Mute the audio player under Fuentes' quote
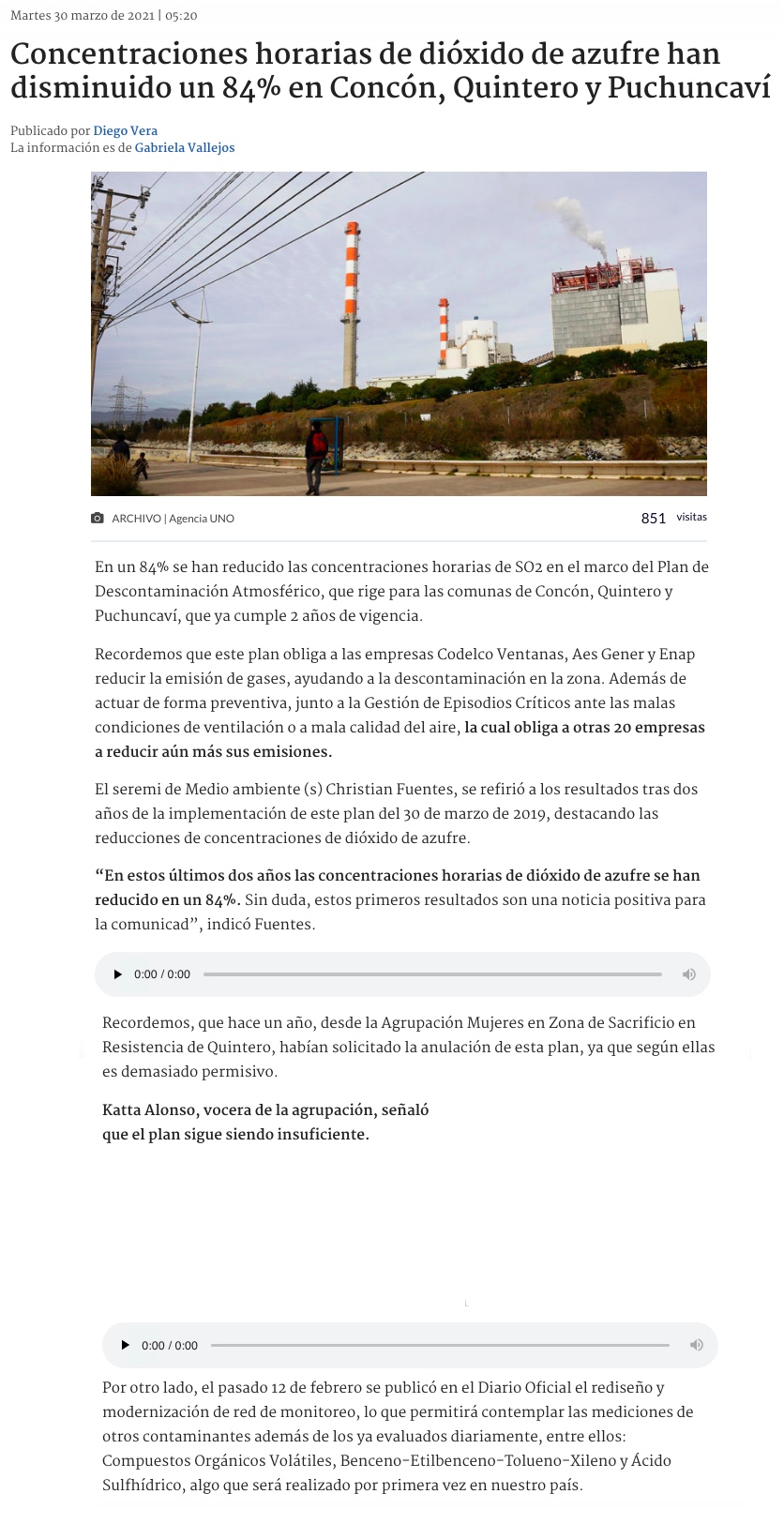This screenshot has width=784, height=1524. (x=689, y=974)
